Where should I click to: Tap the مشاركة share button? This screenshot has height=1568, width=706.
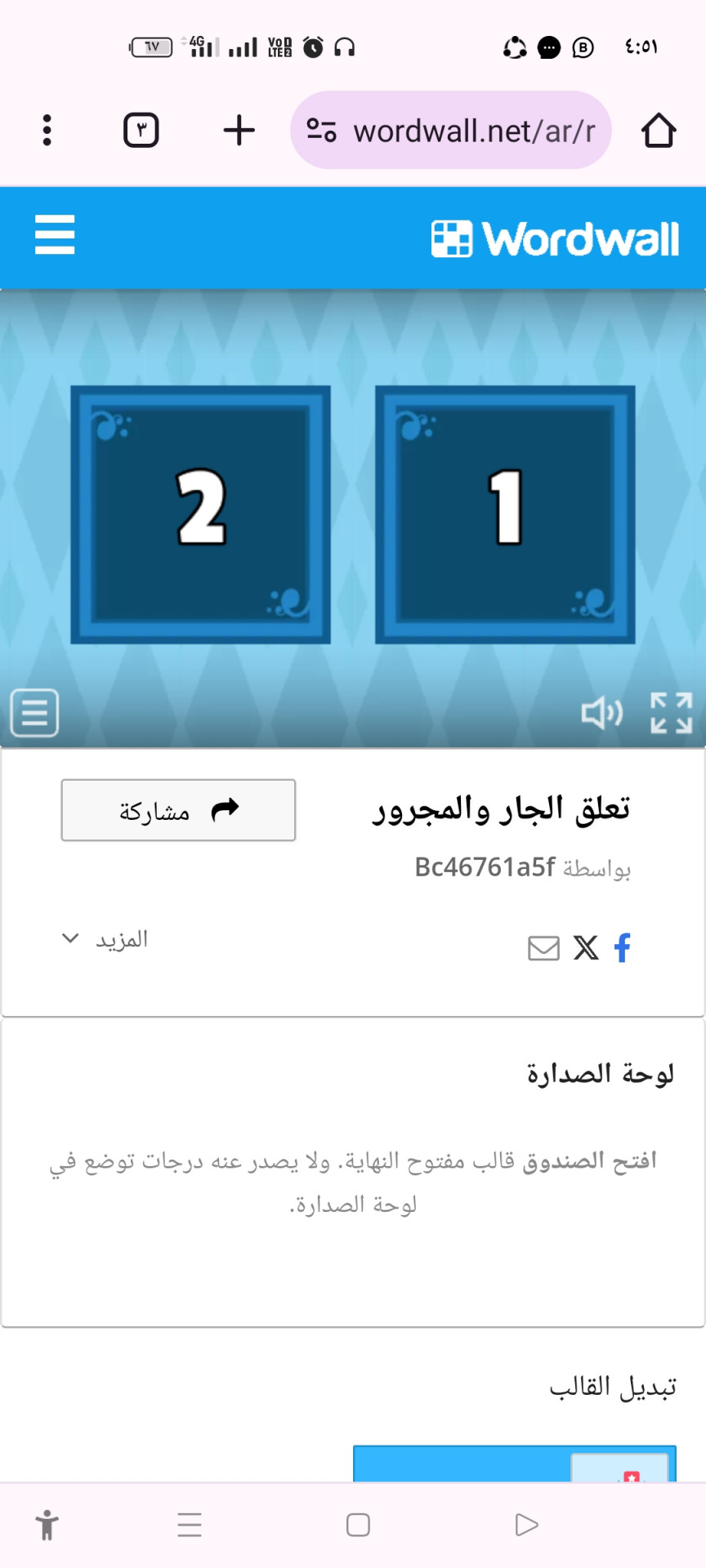[x=178, y=810]
